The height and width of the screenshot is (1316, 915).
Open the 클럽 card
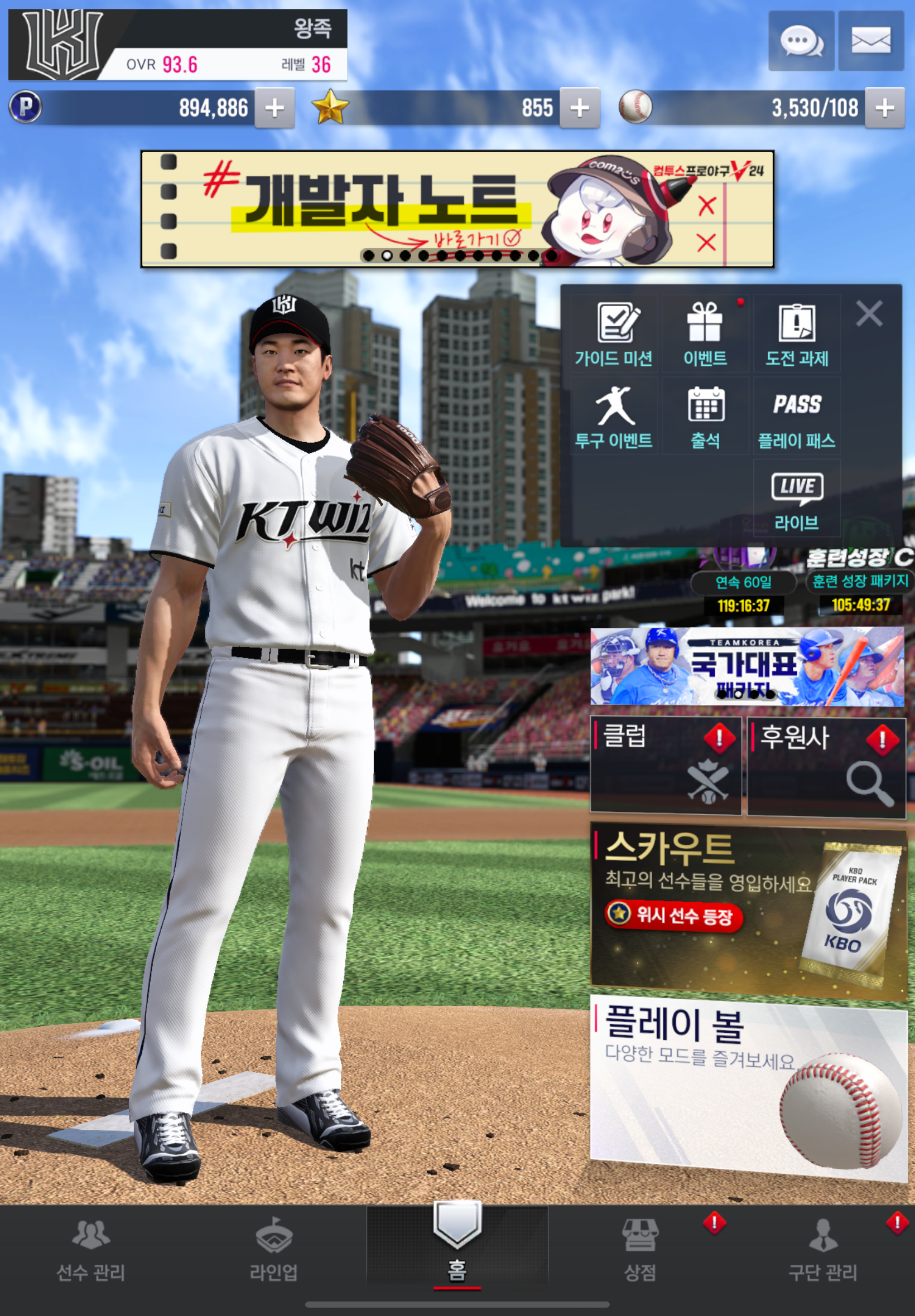pyautogui.click(x=666, y=765)
